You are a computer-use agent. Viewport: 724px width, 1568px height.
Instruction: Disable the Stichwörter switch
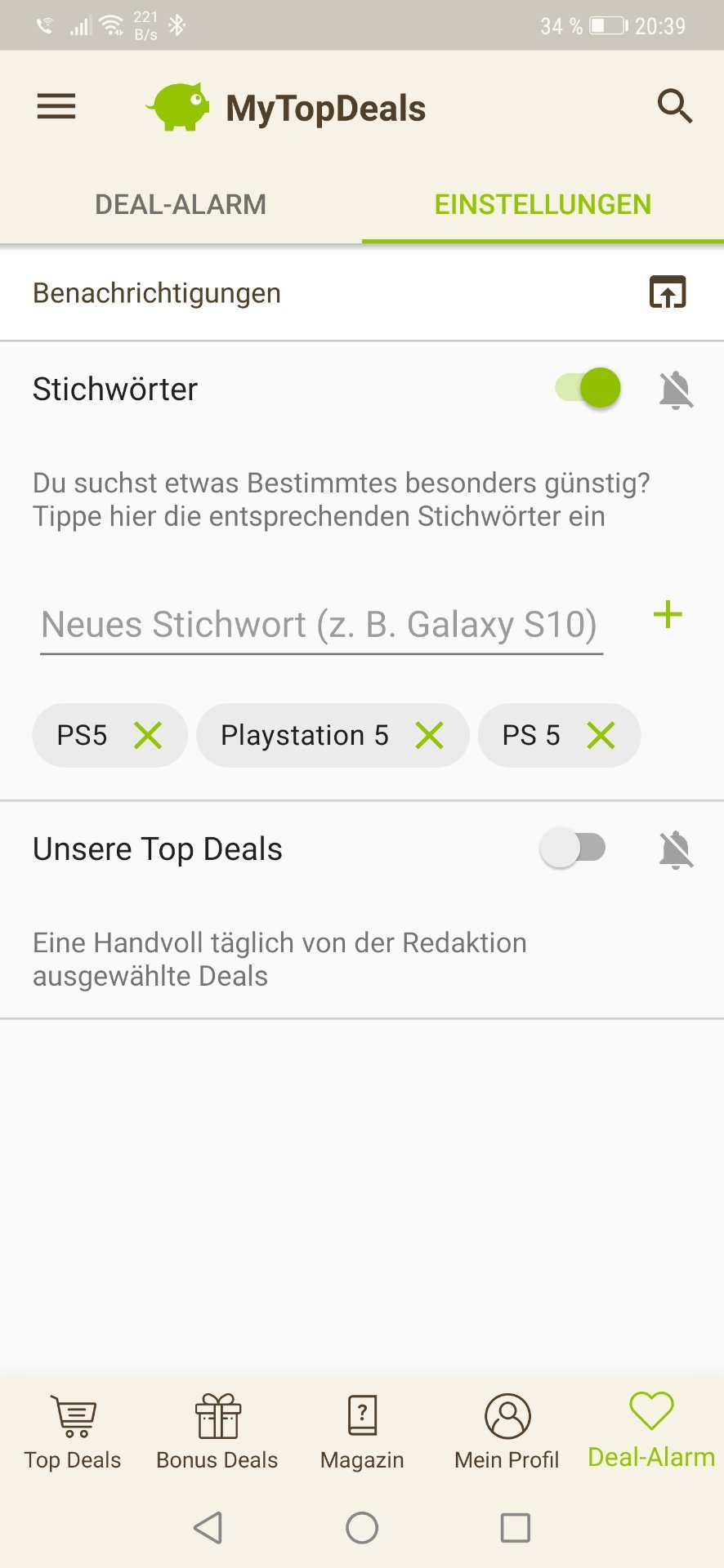[588, 388]
